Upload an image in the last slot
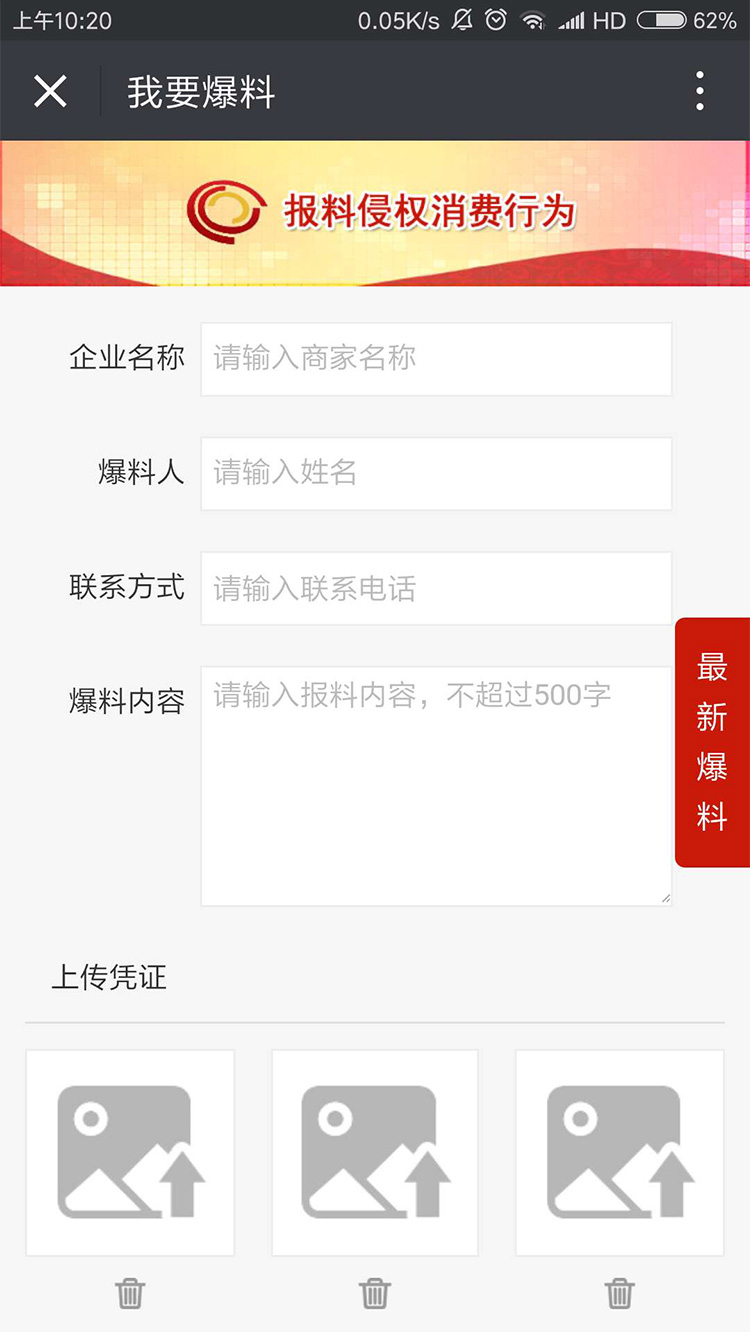The image size is (750, 1334). (620, 1153)
